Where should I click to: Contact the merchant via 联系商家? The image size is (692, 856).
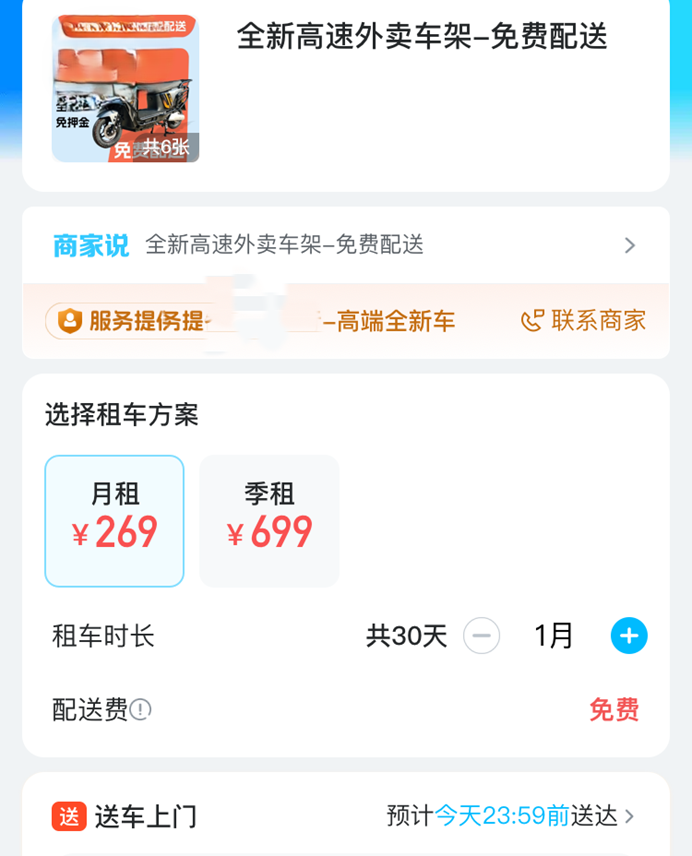[583, 321]
